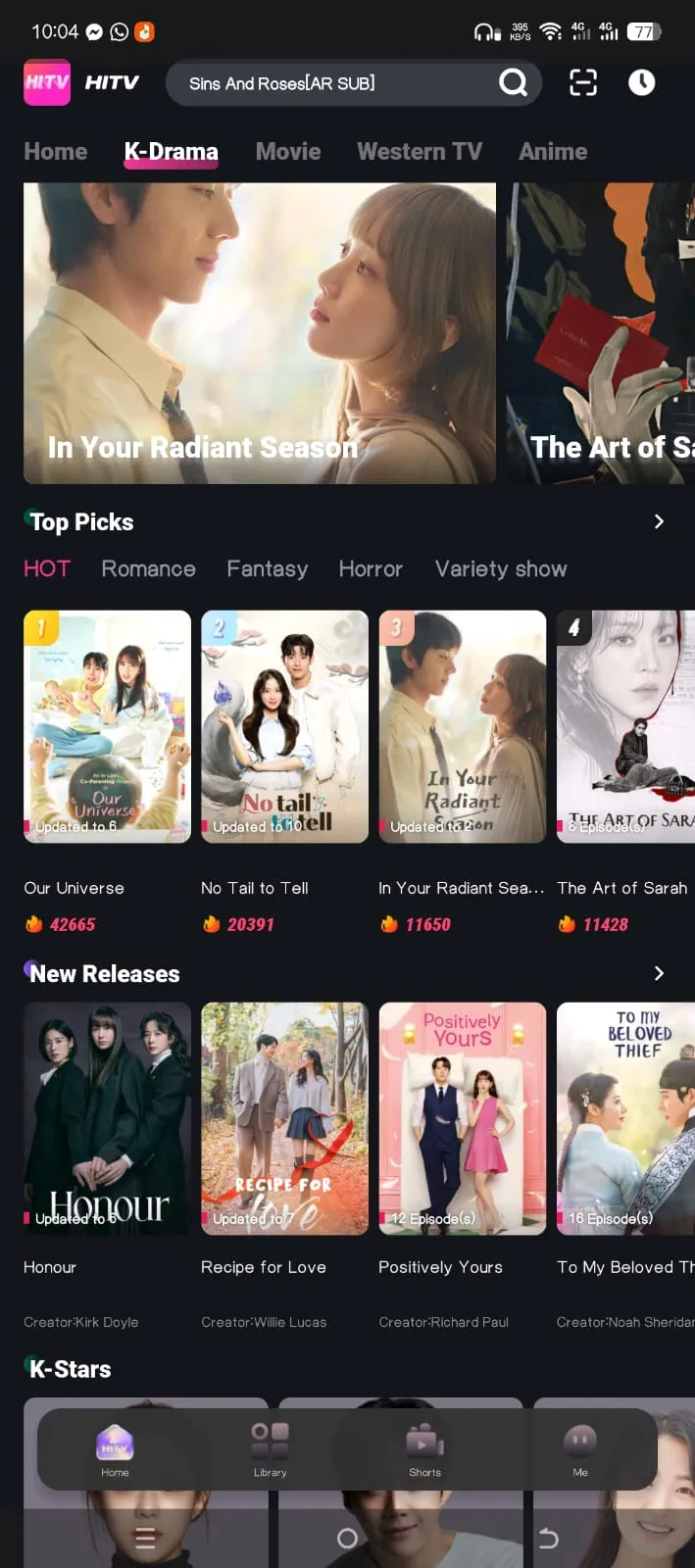
Task: Switch to the Western TV tab
Action: click(x=420, y=152)
